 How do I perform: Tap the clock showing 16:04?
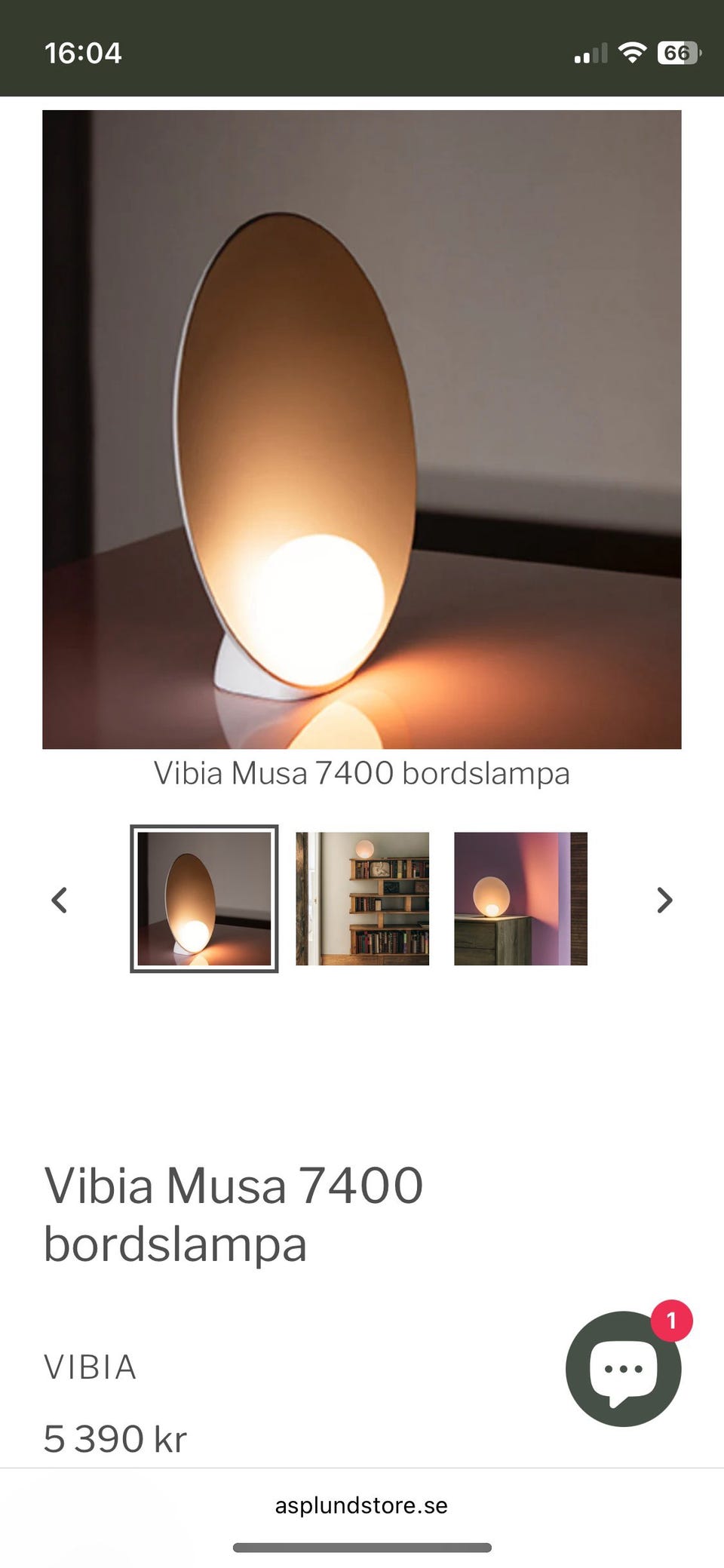coord(83,53)
